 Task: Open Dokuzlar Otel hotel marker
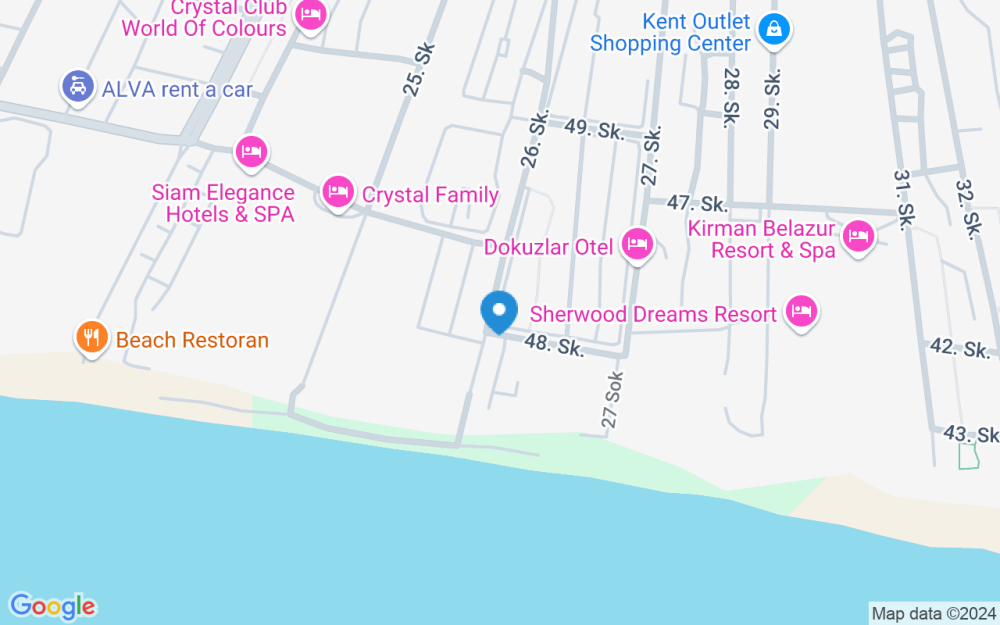[x=637, y=243]
